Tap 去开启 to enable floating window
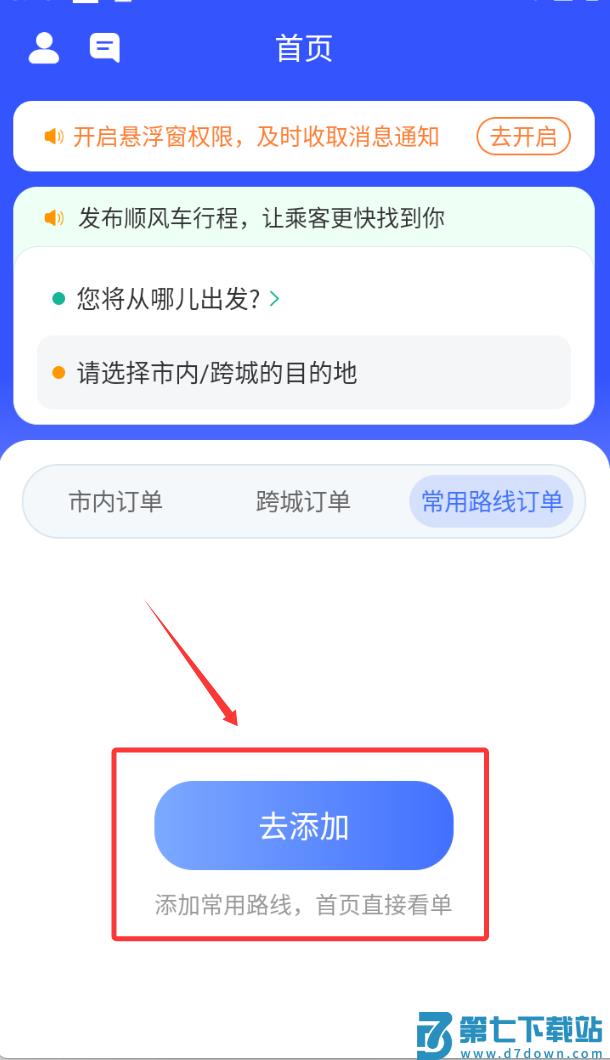Screen dimensions: 610x1060 [x=523, y=137]
